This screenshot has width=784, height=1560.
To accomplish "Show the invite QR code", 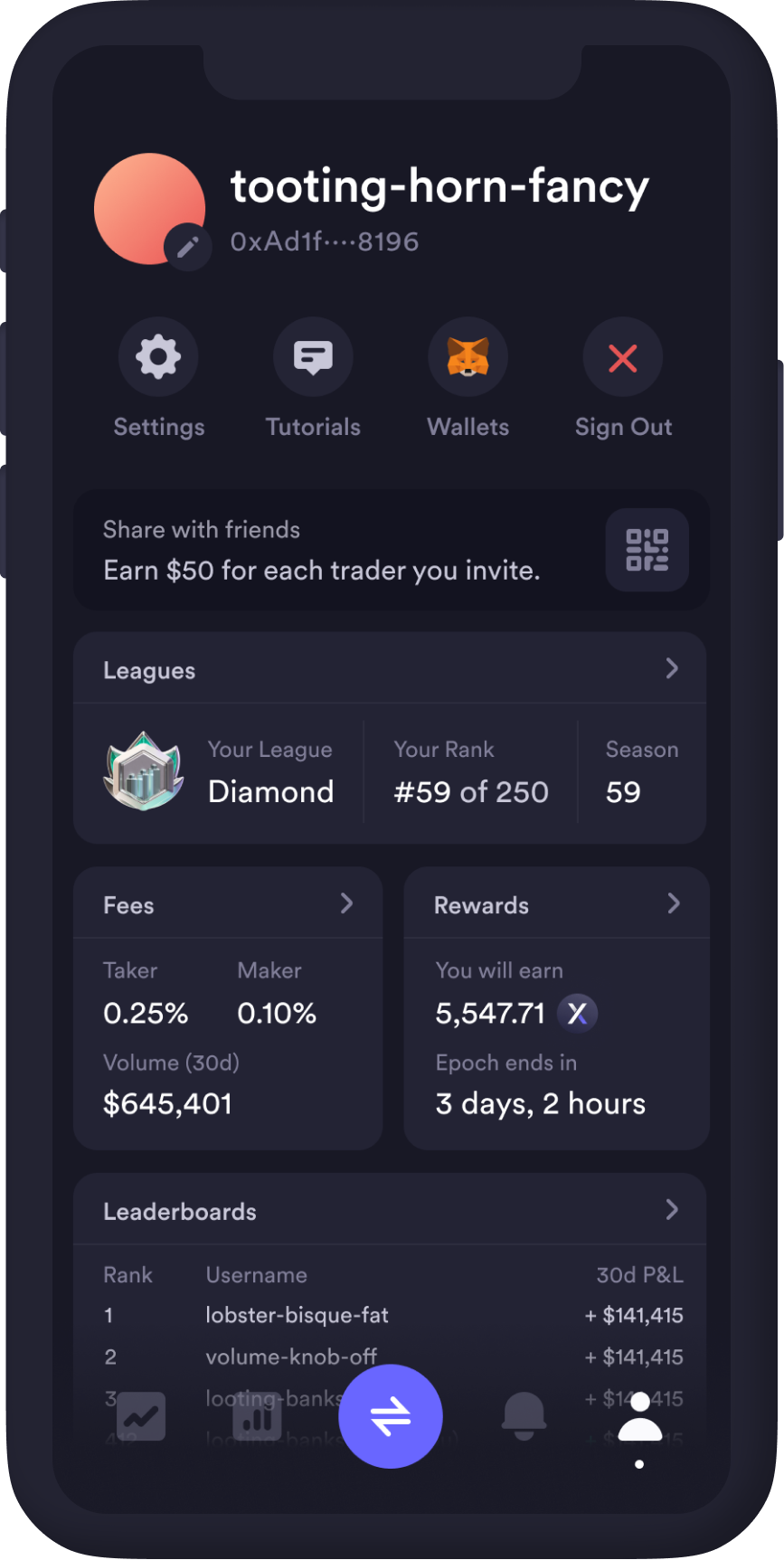I will (647, 550).
